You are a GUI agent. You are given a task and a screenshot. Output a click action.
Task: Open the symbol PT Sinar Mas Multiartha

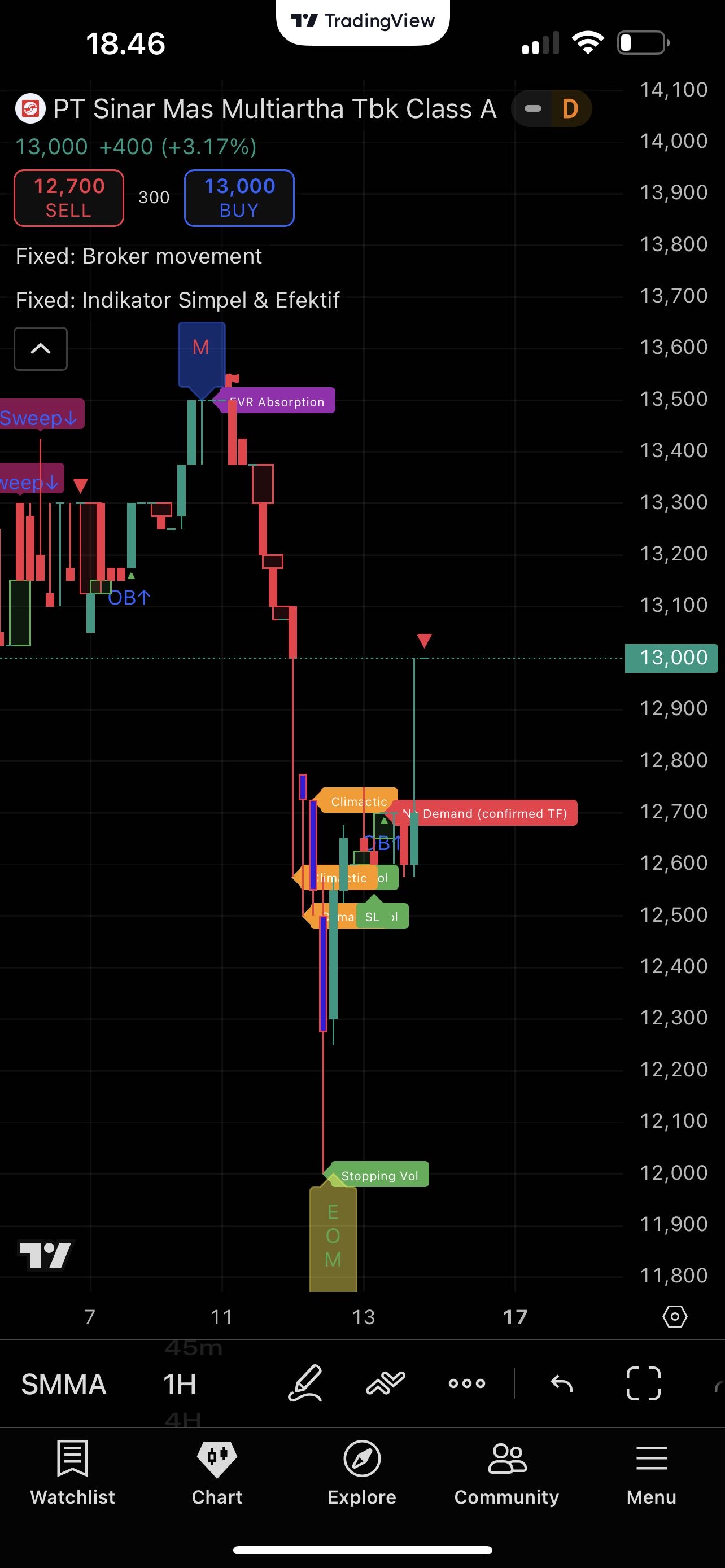point(274,110)
